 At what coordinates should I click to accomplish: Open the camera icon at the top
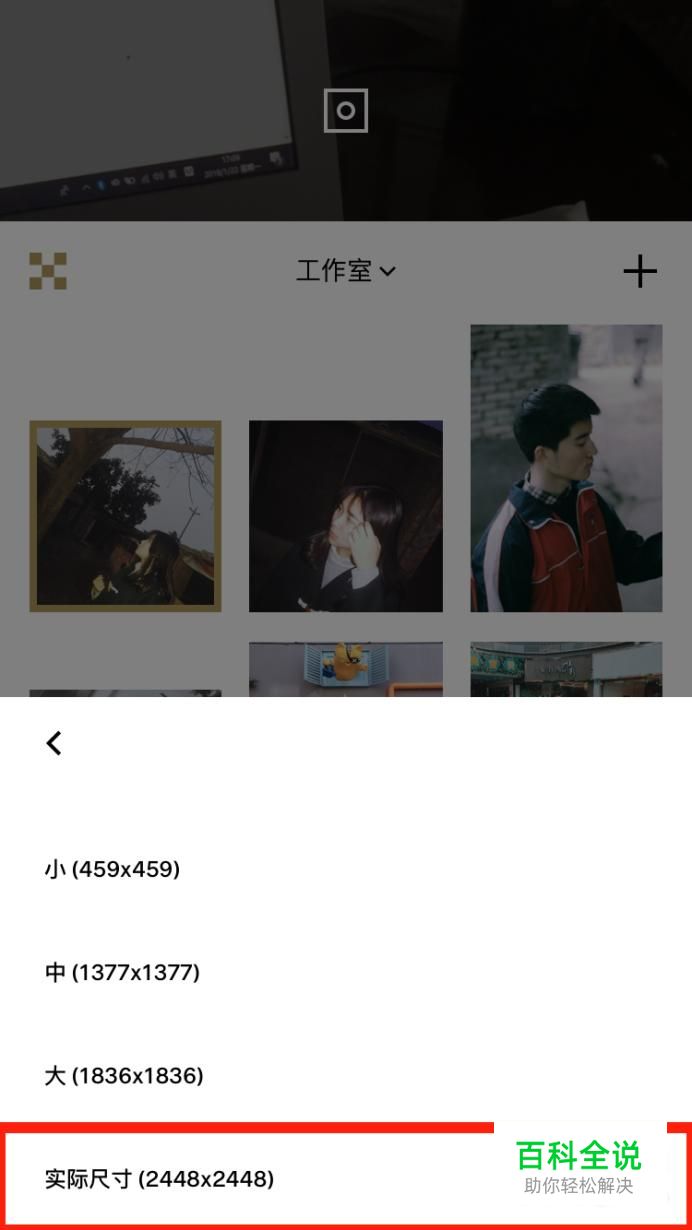[346, 110]
